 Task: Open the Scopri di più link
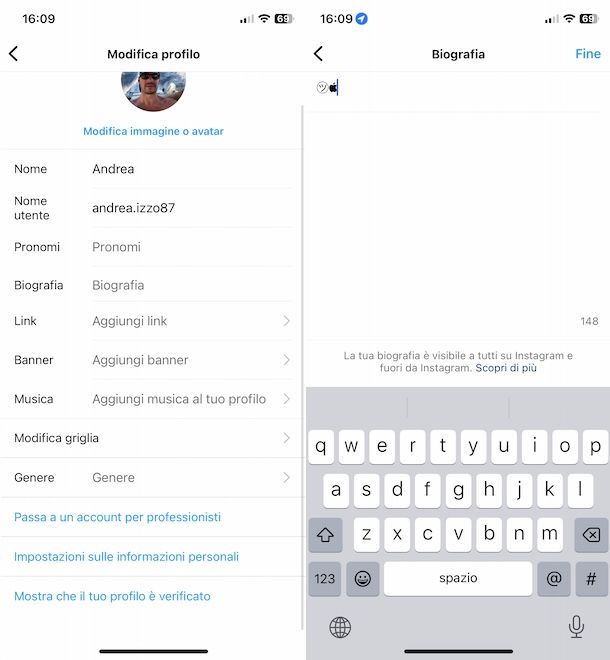click(x=506, y=368)
